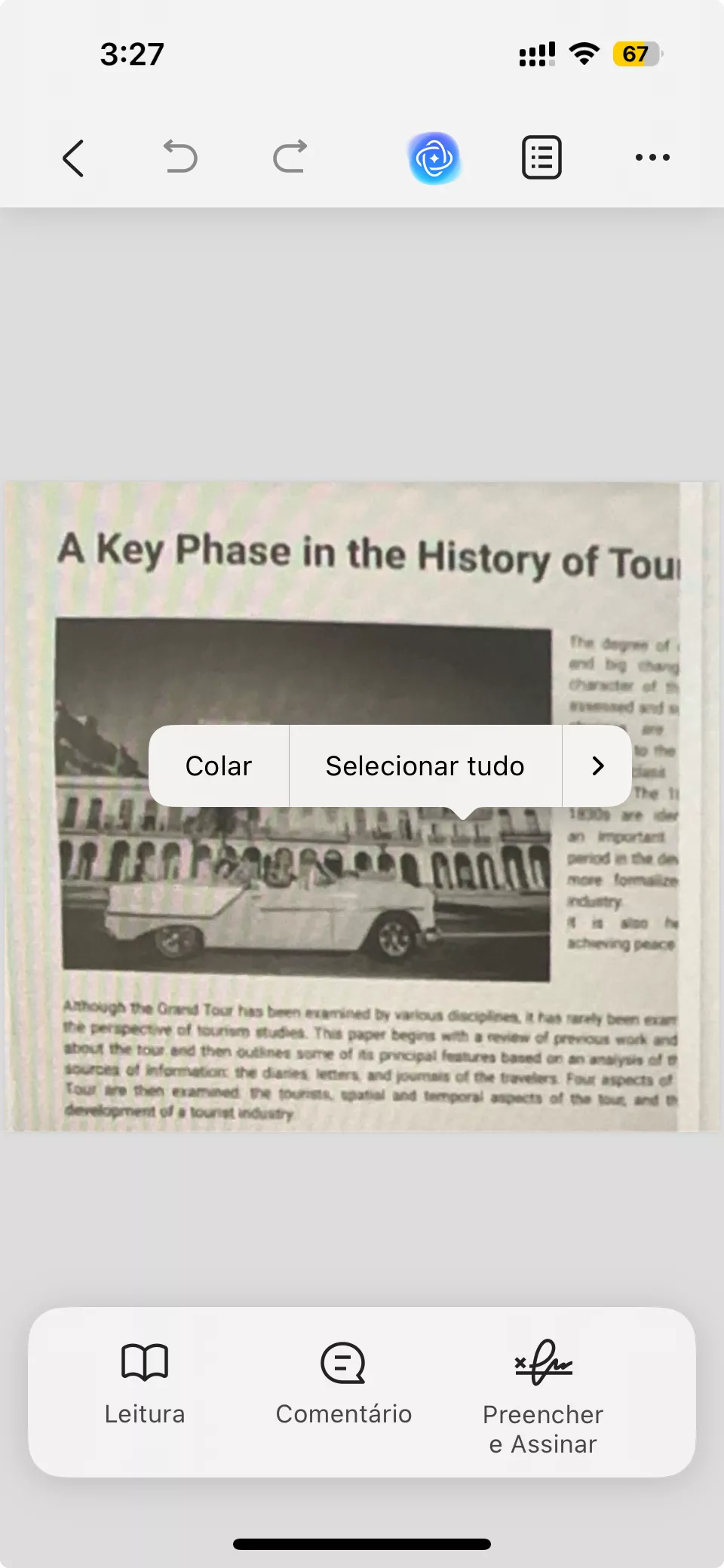Show more context menu options arrow

coord(597,766)
